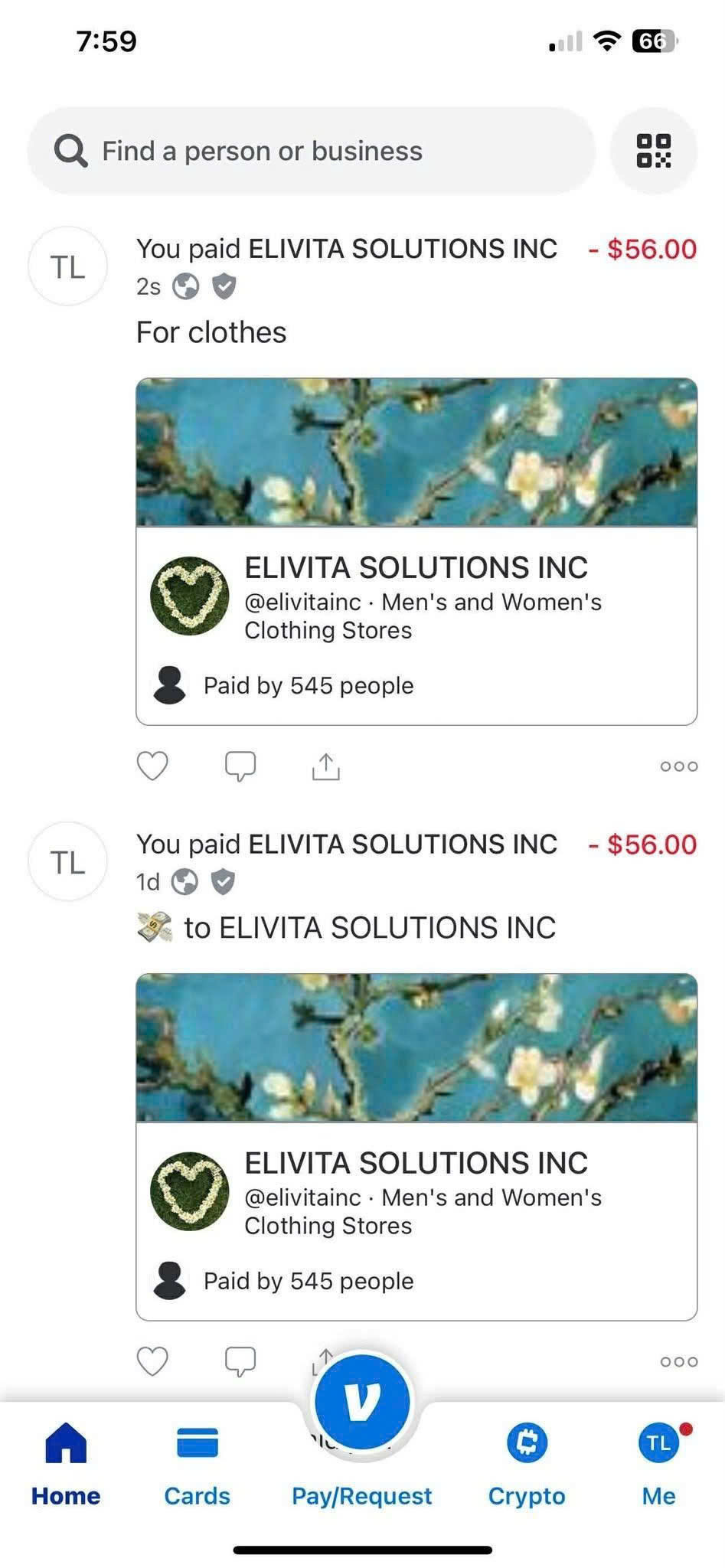Open more options for the 1d ago payment
The image size is (725, 1568).
(x=679, y=1362)
